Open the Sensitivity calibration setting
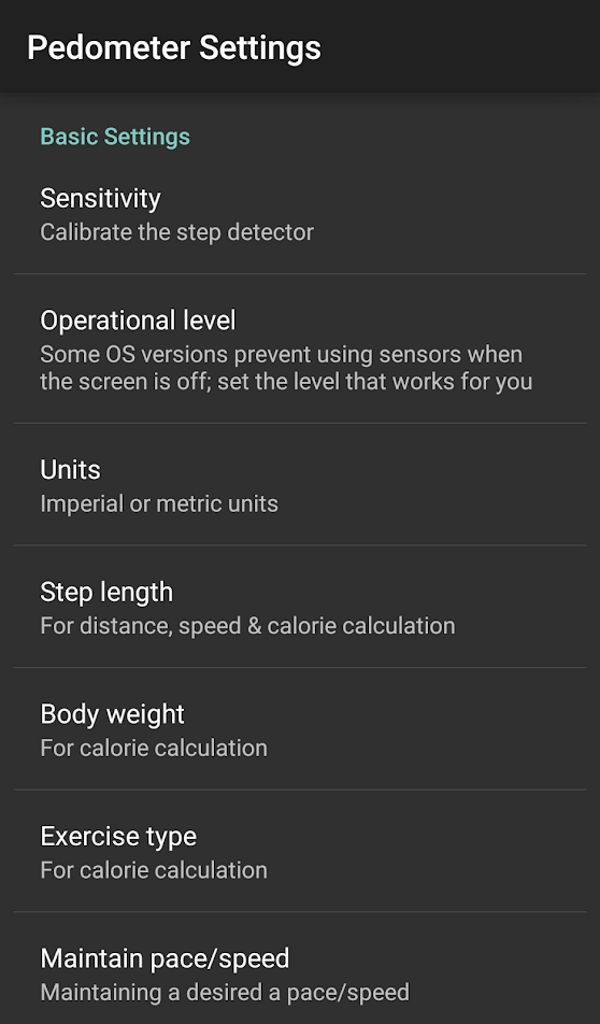 click(300, 214)
